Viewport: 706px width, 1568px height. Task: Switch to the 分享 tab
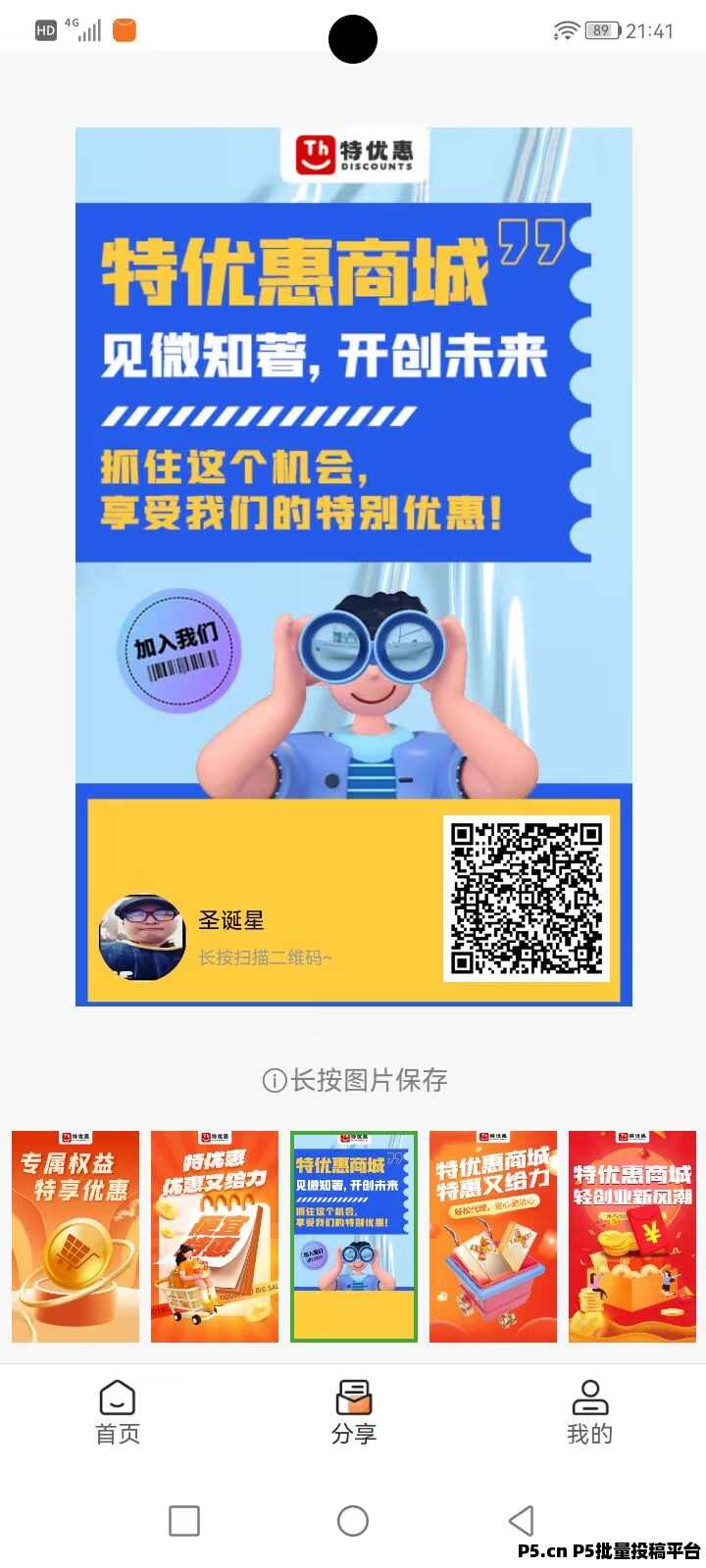(x=353, y=1412)
